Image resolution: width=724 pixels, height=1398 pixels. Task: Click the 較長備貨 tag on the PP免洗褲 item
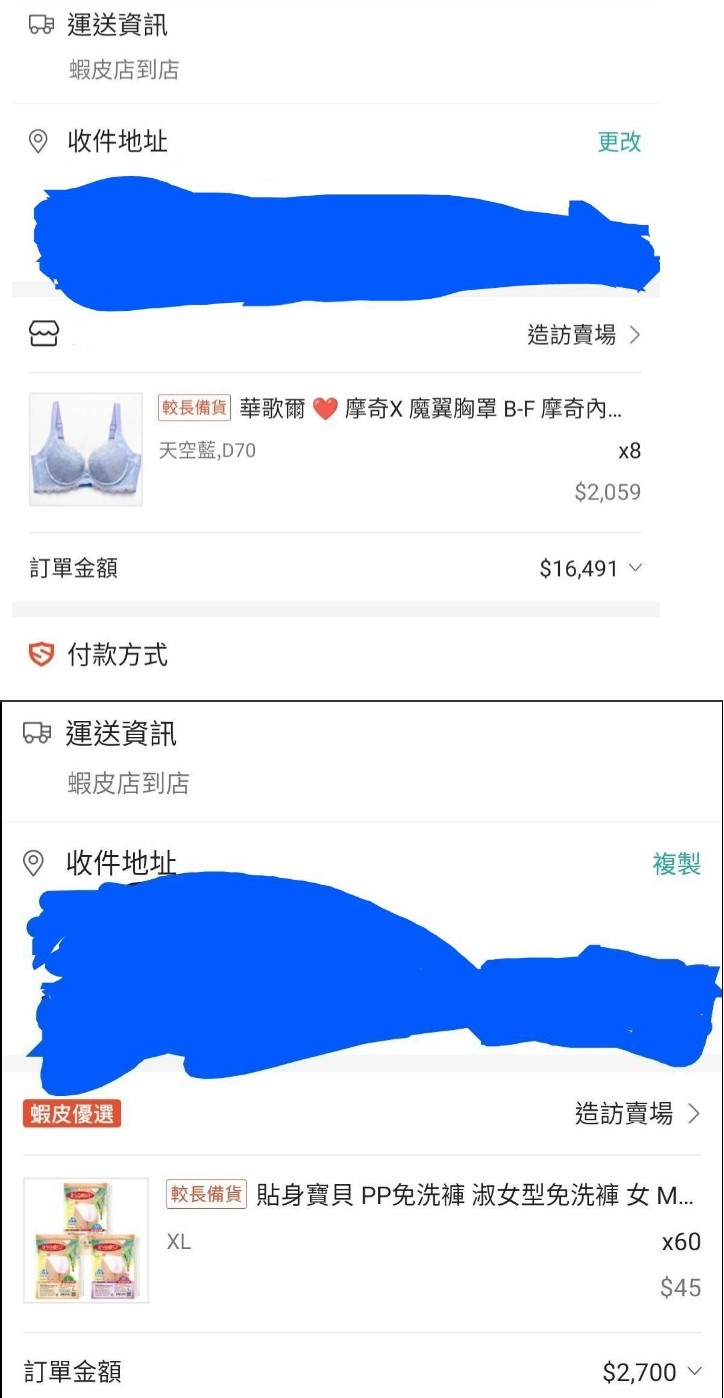point(205,1195)
